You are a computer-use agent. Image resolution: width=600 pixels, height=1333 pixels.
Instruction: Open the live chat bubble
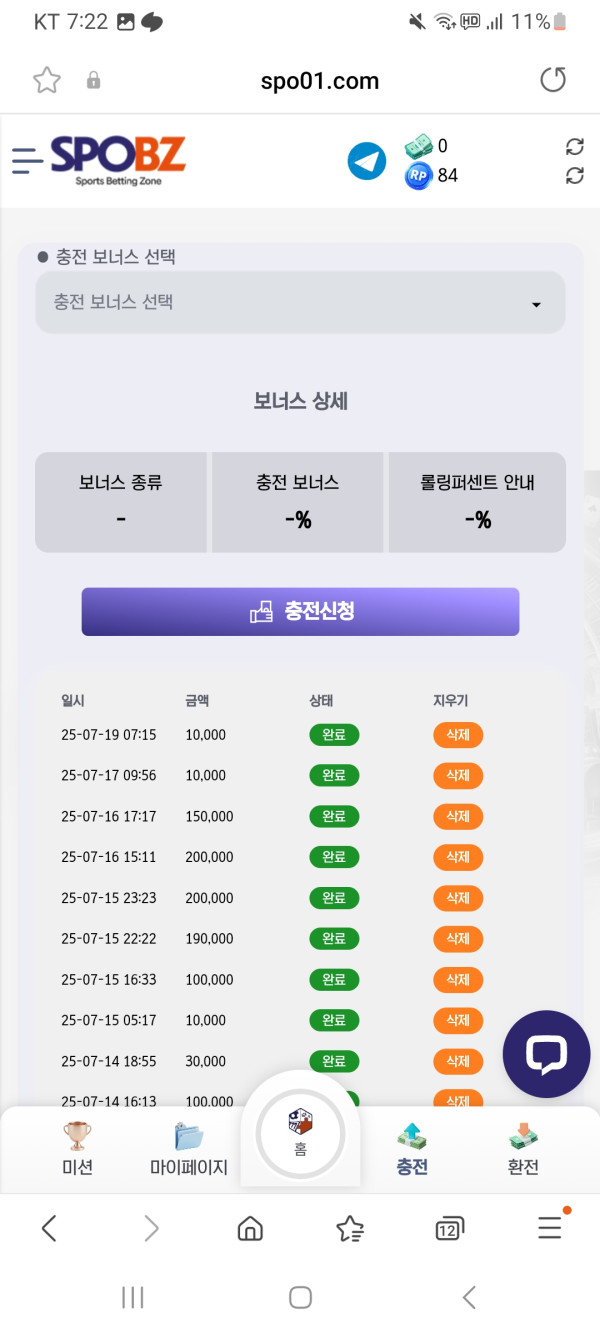point(546,1054)
